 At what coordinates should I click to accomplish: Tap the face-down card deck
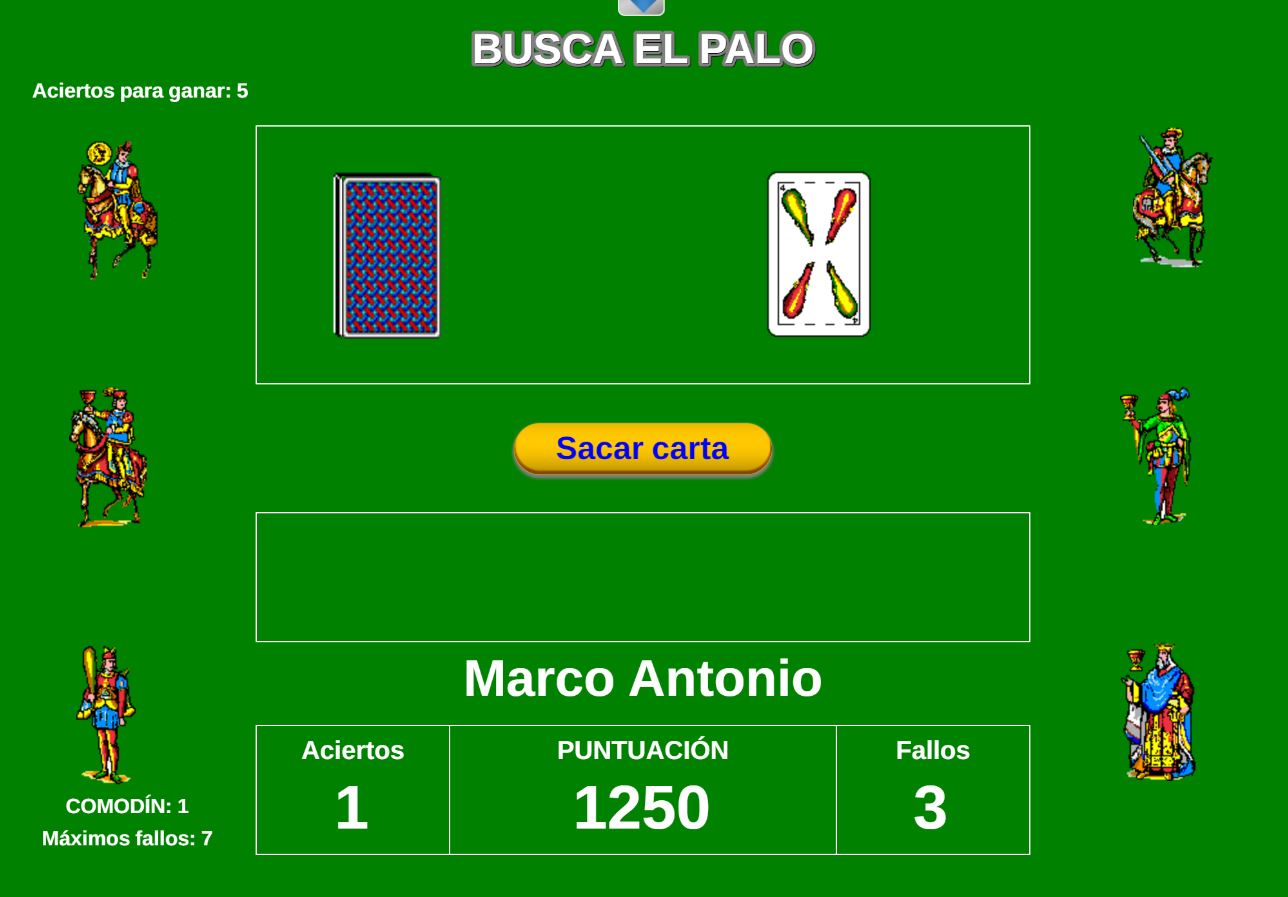[388, 256]
